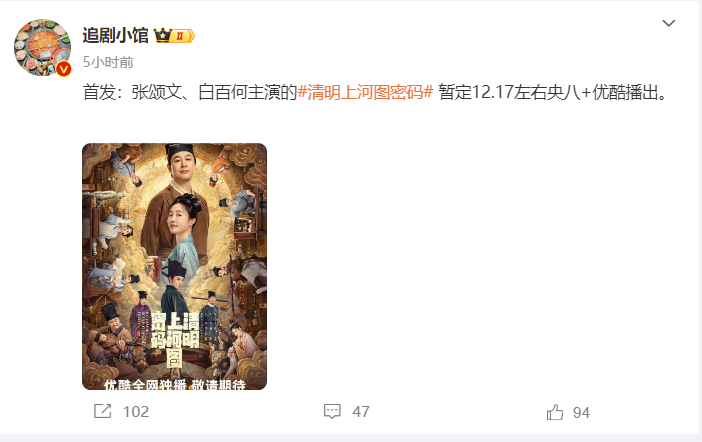View the drama poster image
Image resolution: width=702 pixels, height=442 pixels.
pyautogui.click(x=174, y=266)
